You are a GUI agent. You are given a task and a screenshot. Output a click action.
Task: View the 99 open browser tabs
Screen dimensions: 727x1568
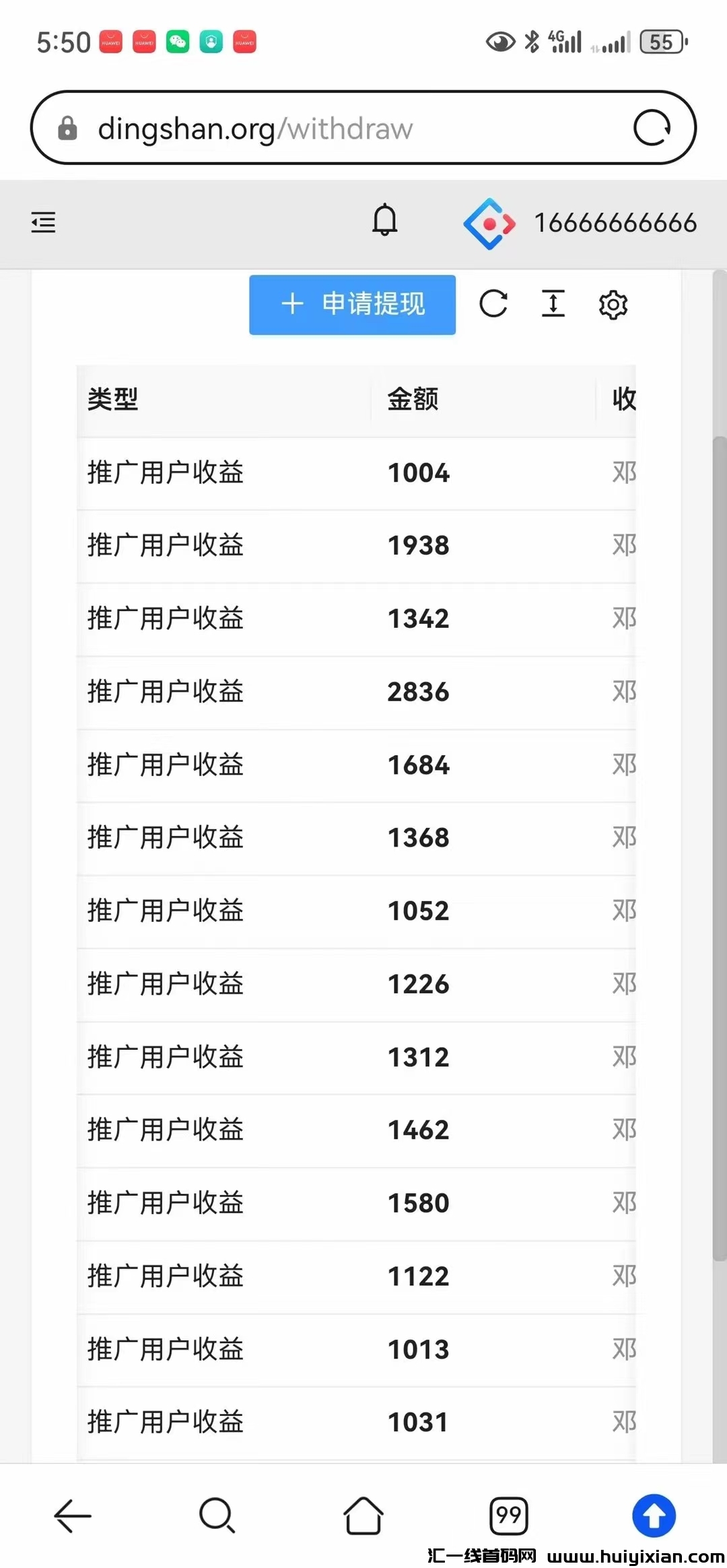(x=508, y=1516)
